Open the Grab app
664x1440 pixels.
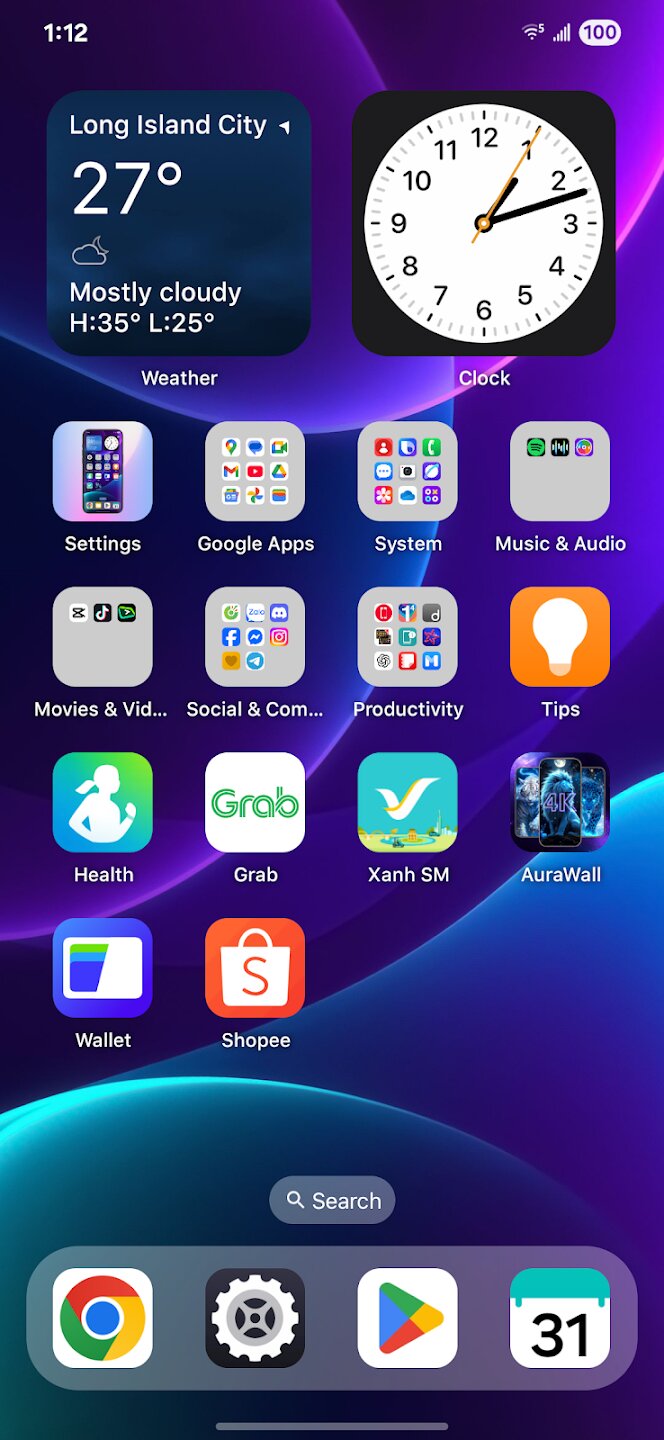point(255,802)
